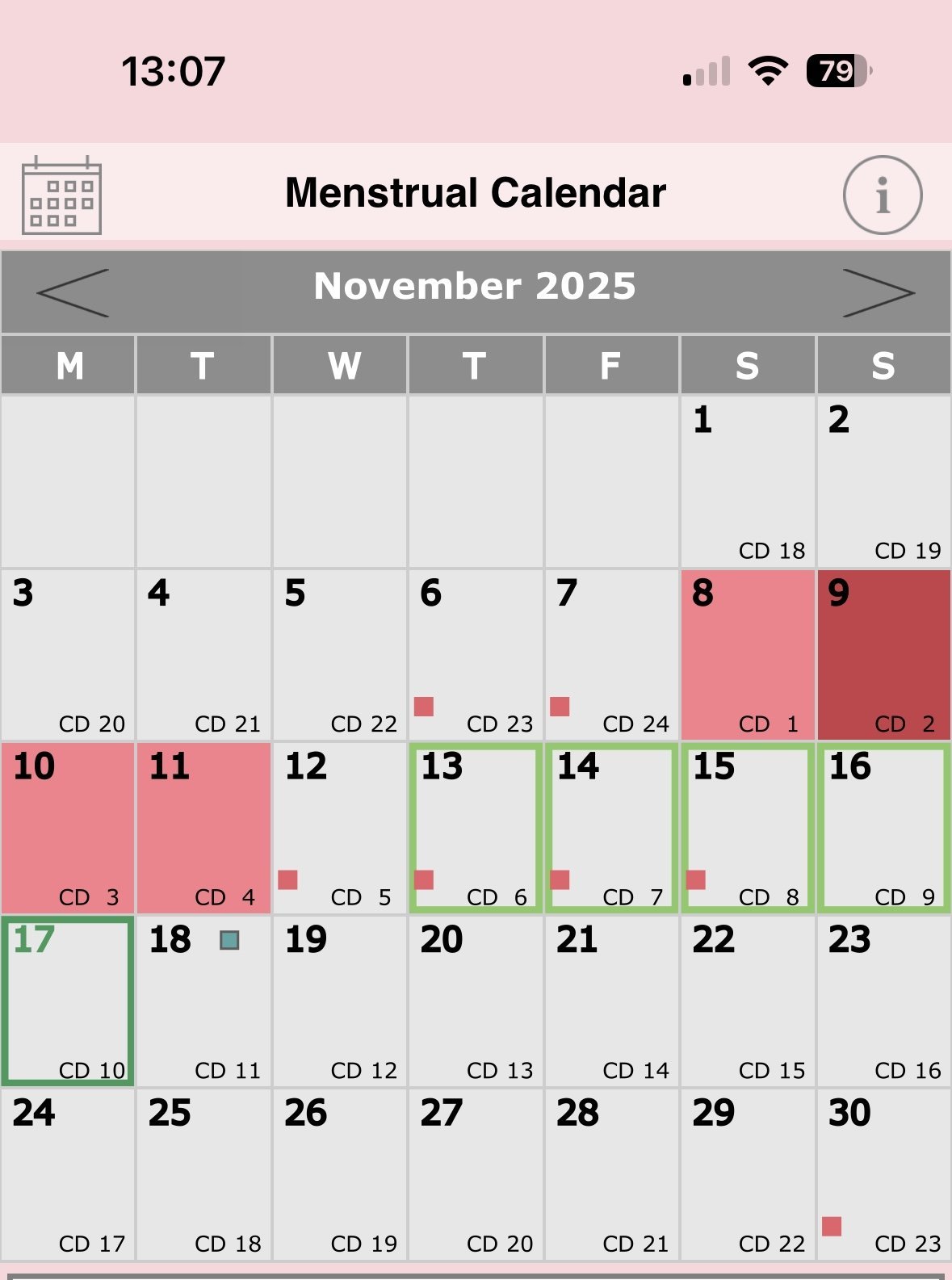Select November 9, cycle day 2
The image size is (952, 1280).
[883, 654]
